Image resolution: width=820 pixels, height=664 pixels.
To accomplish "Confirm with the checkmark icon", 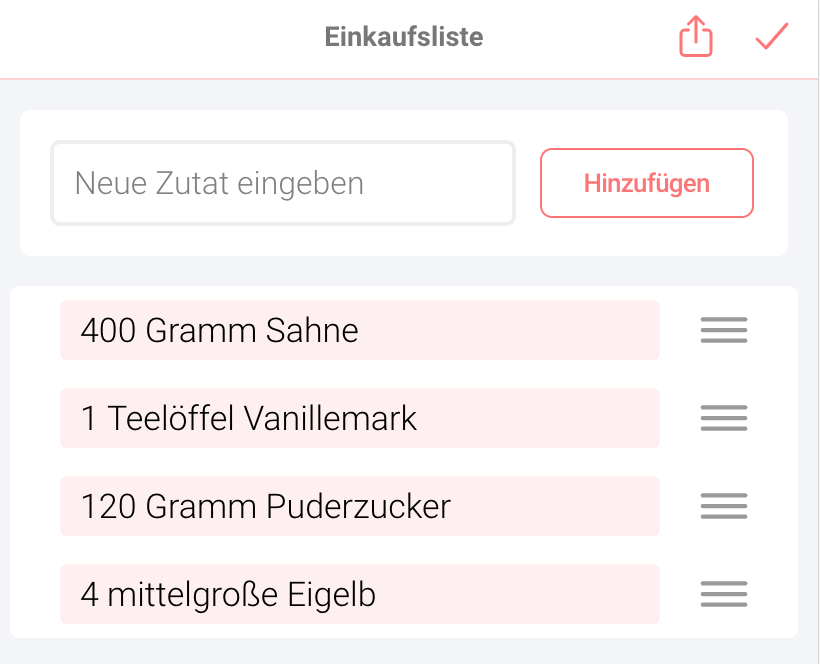I will point(772,36).
